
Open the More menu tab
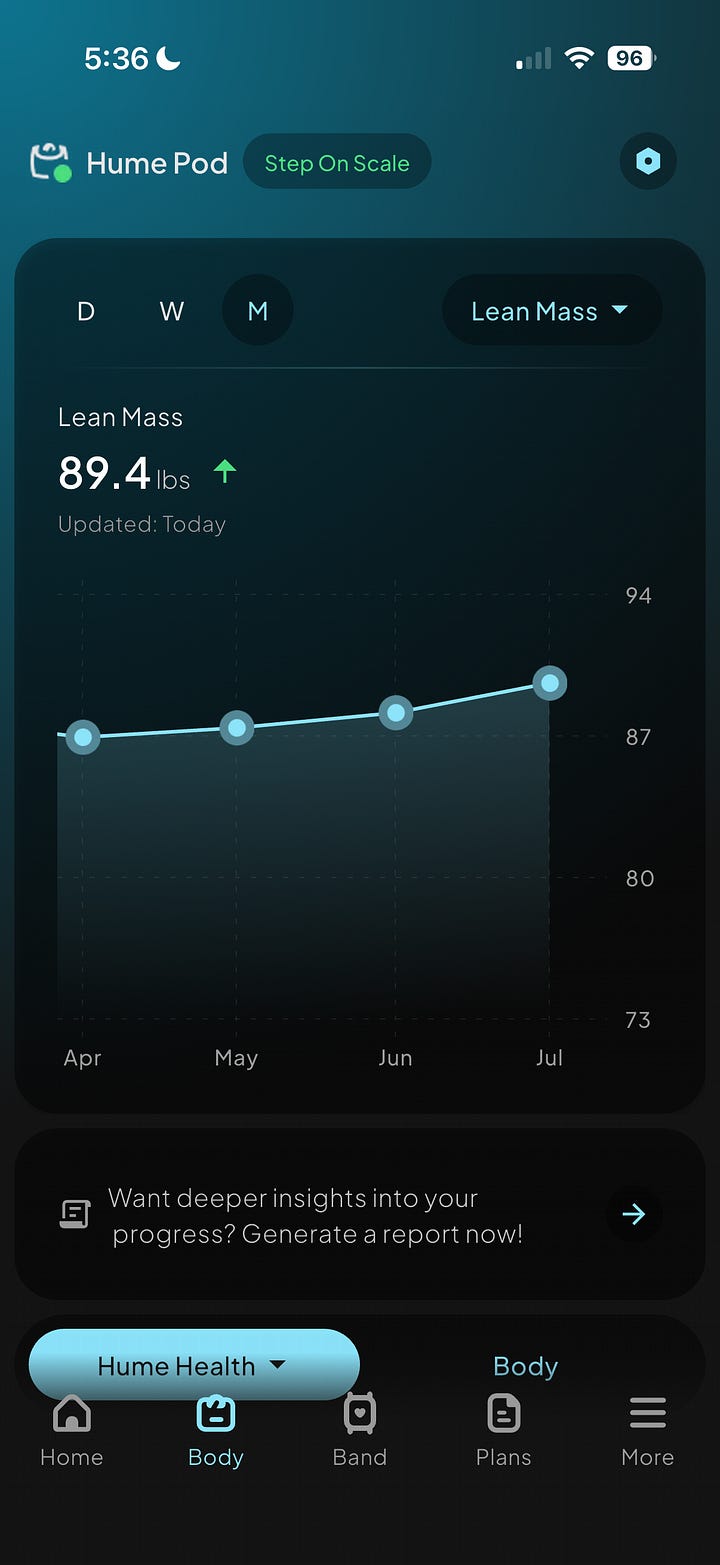pyautogui.click(x=648, y=1432)
